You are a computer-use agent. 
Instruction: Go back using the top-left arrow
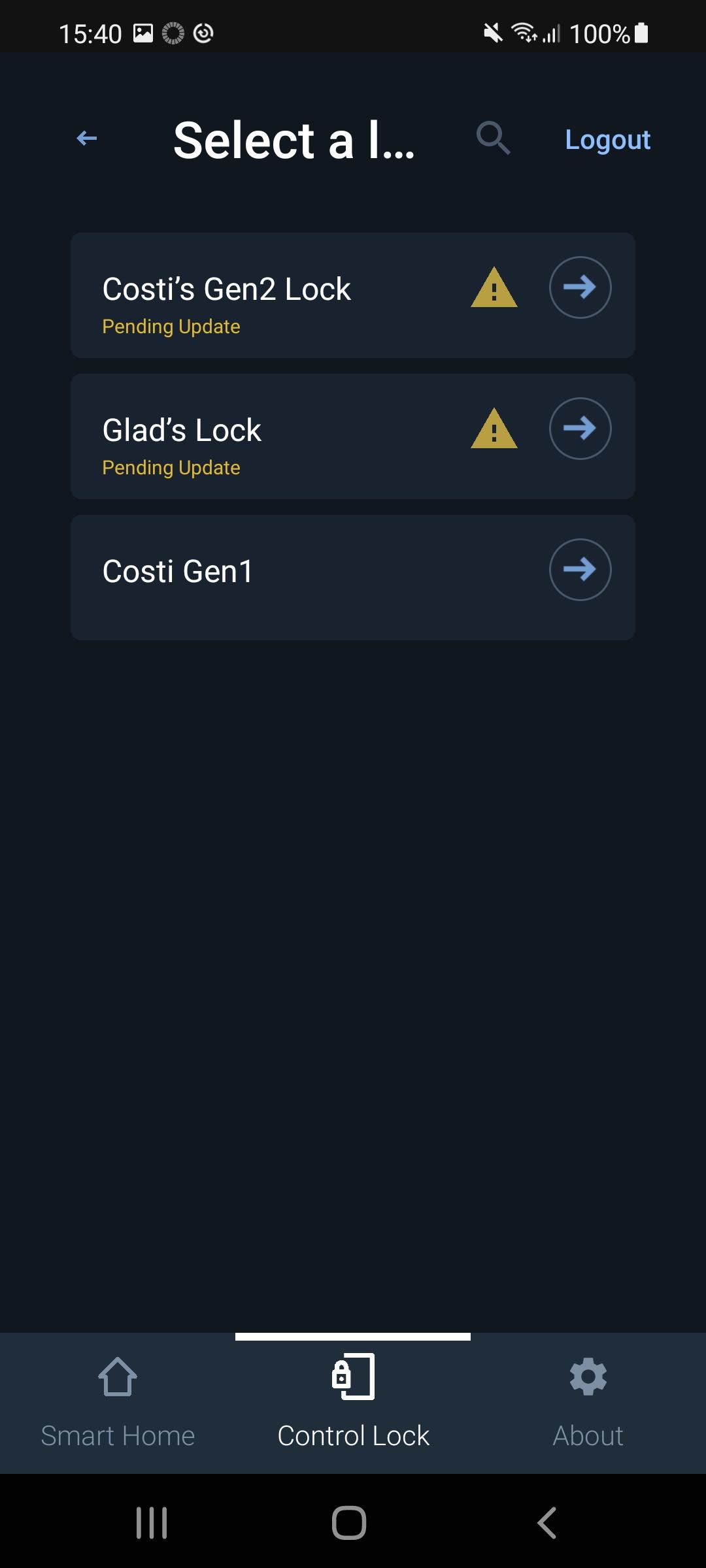point(87,139)
